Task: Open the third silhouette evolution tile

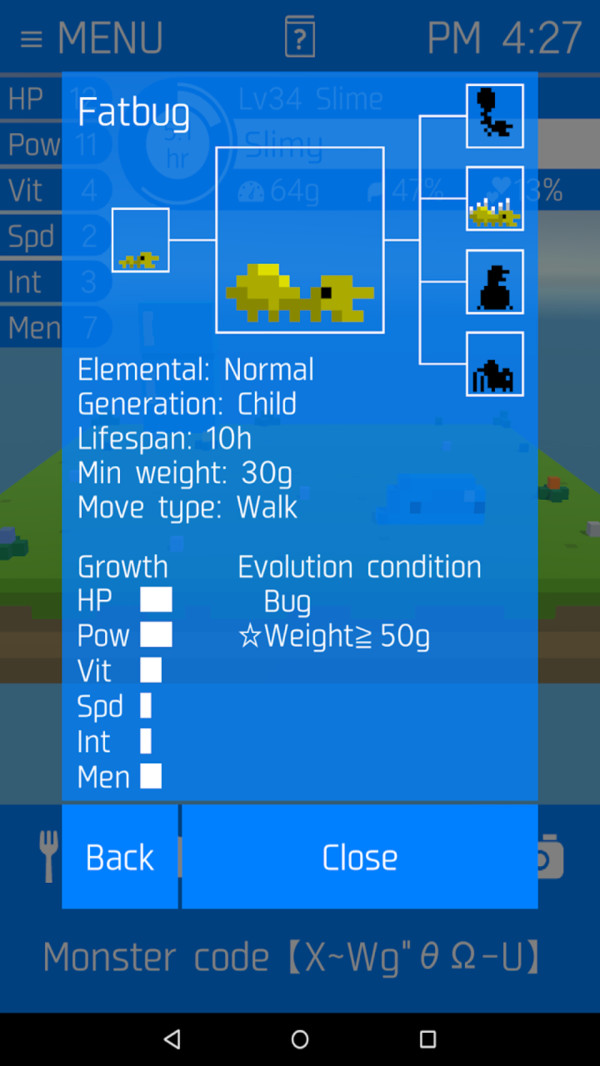Action: (x=495, y=281)
